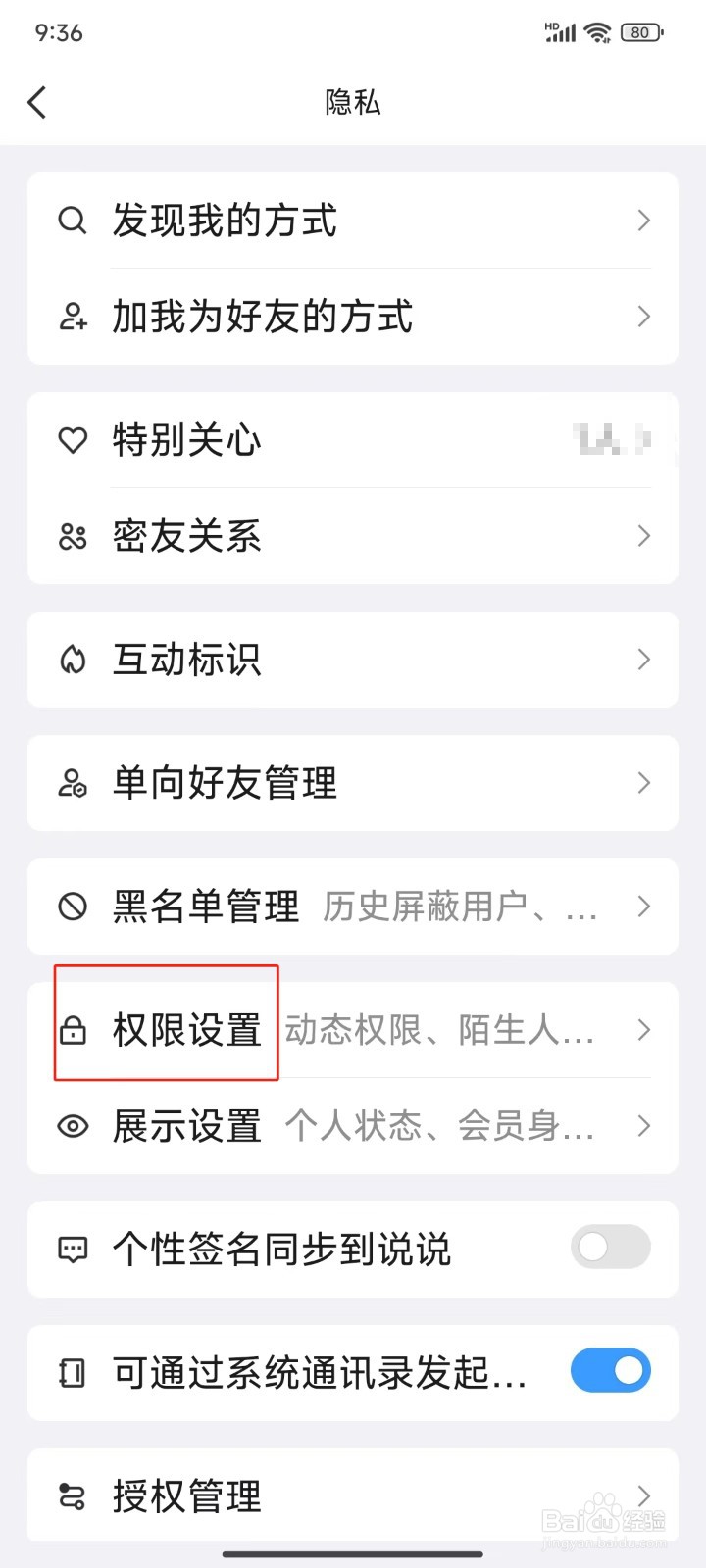
Task: Go back using the top-left arrow
Action: [x=37, y=101]
